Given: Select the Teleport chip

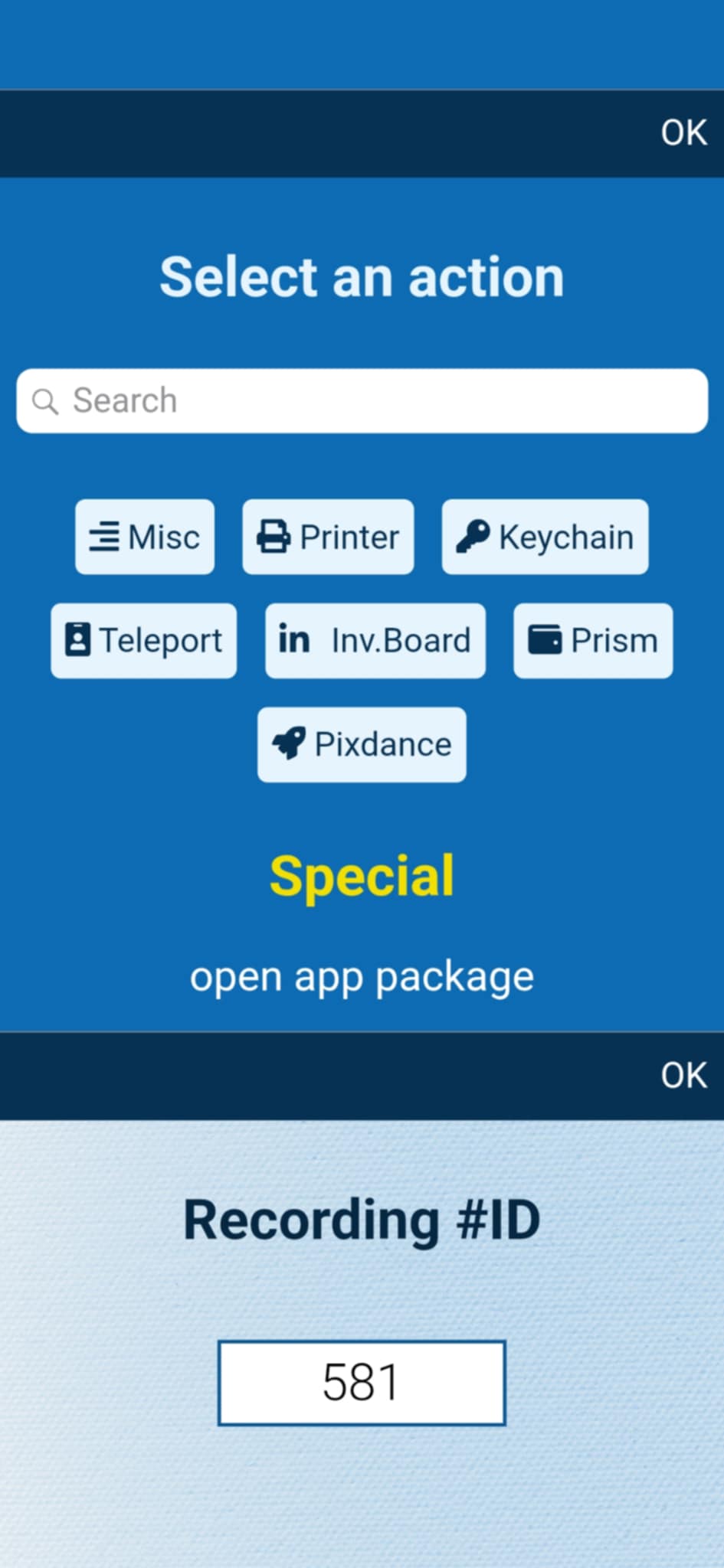Looking at the screenshot, I should coord(144,641).
